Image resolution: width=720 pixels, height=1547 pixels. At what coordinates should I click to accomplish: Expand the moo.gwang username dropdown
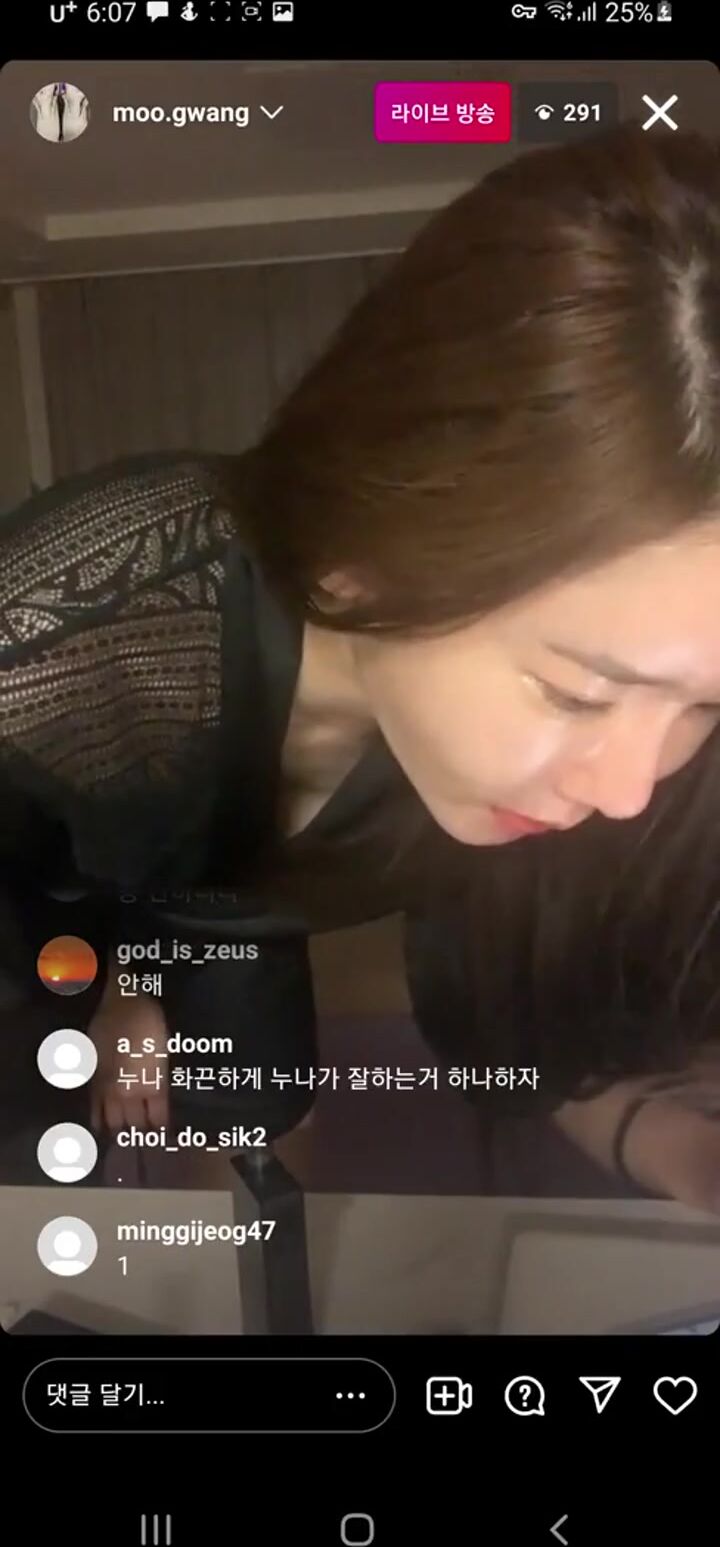pyautogui.click(x=271, y=112)
